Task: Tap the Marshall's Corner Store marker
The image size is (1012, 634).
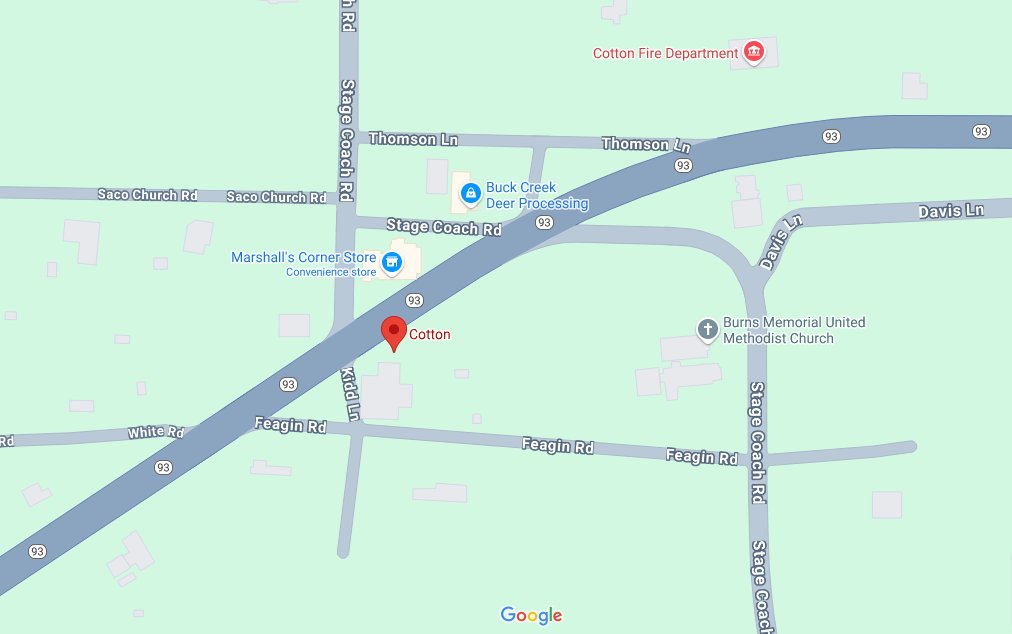Action: pos(393,264)
